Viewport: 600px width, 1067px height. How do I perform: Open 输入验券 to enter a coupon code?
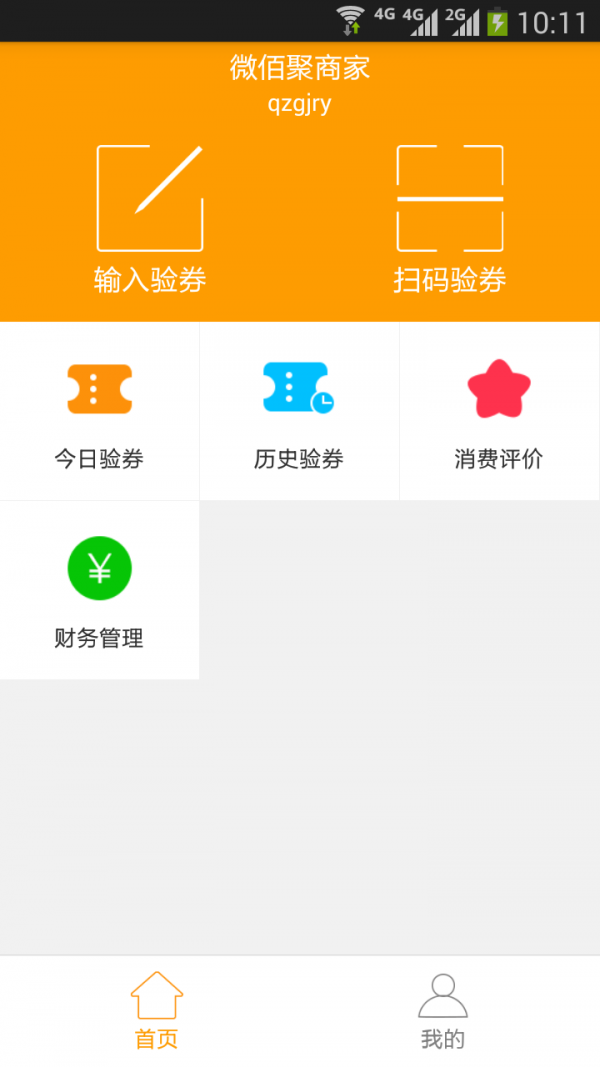150,218
